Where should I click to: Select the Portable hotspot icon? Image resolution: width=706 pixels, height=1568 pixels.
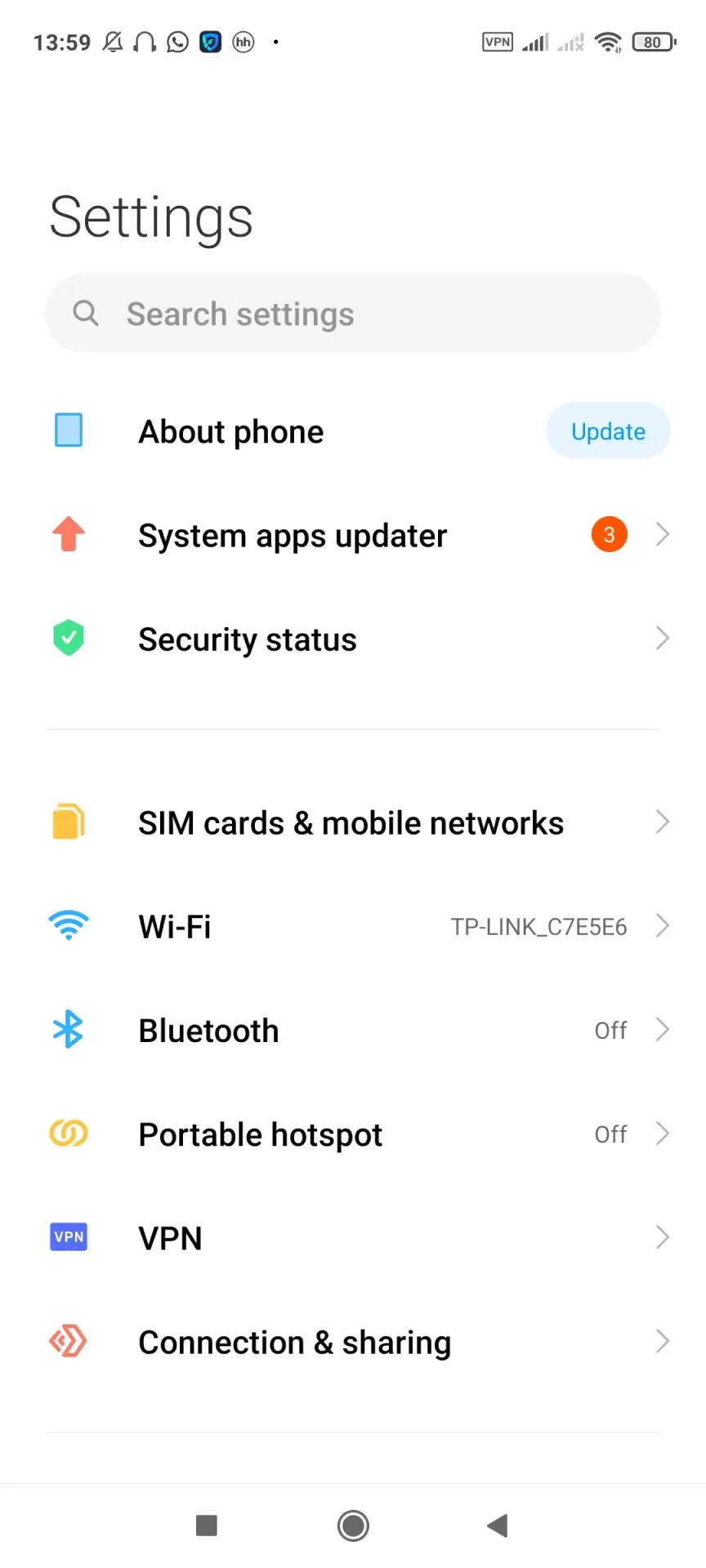point(68,1133)
